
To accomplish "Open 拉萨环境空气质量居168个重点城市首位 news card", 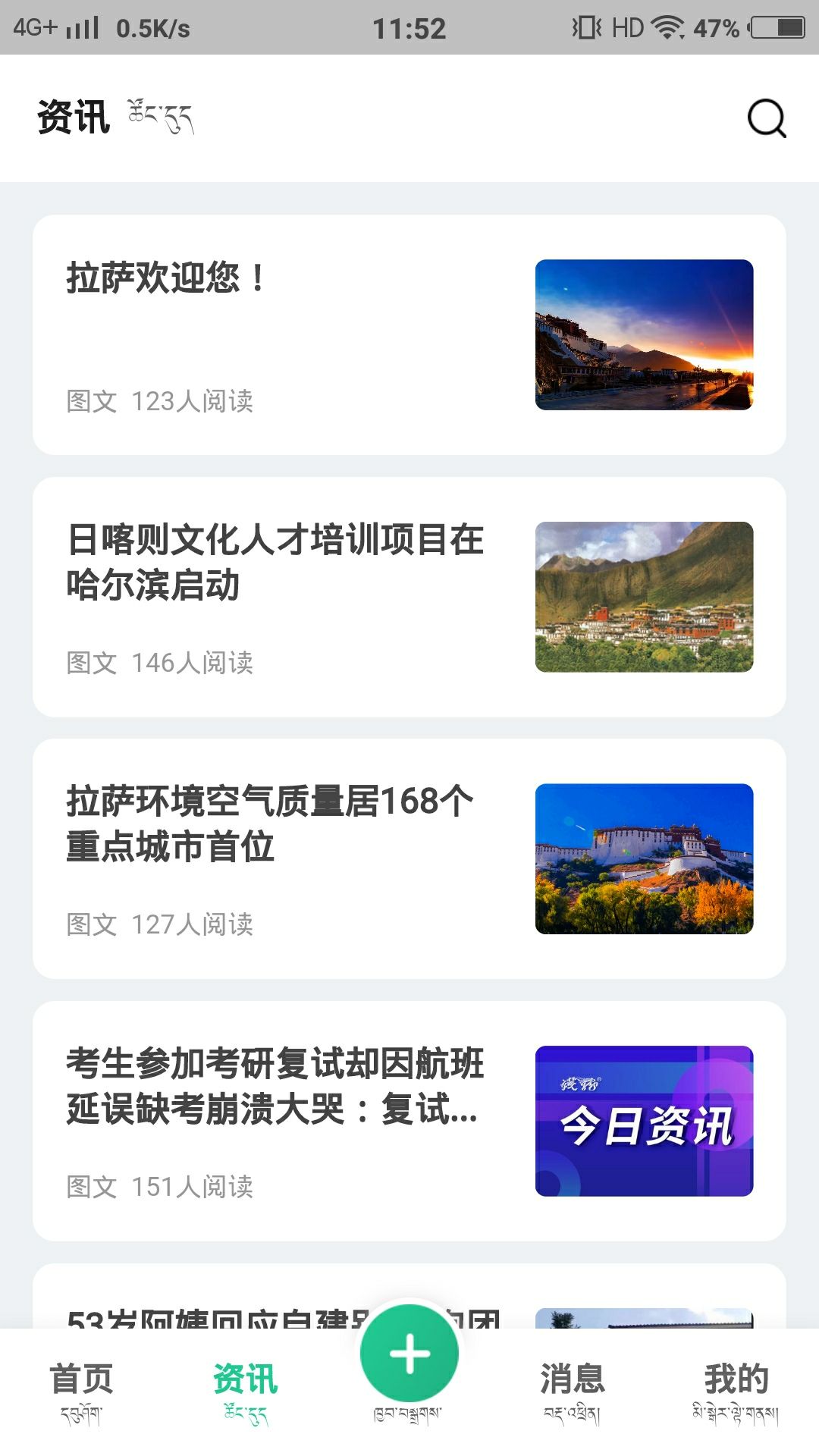I will pos(409,858).
